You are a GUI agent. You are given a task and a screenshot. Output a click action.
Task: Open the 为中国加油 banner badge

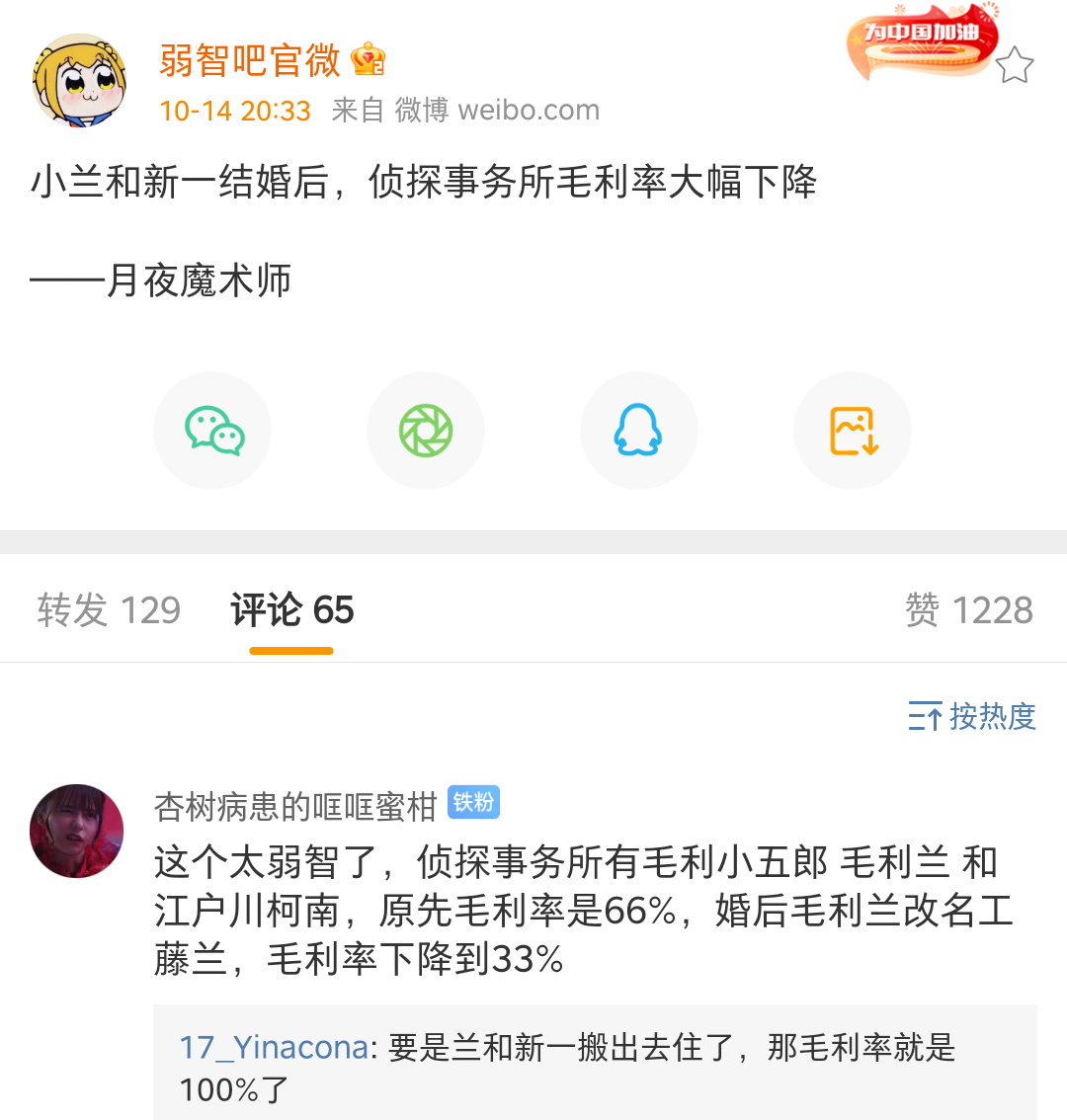pos(919,41)
